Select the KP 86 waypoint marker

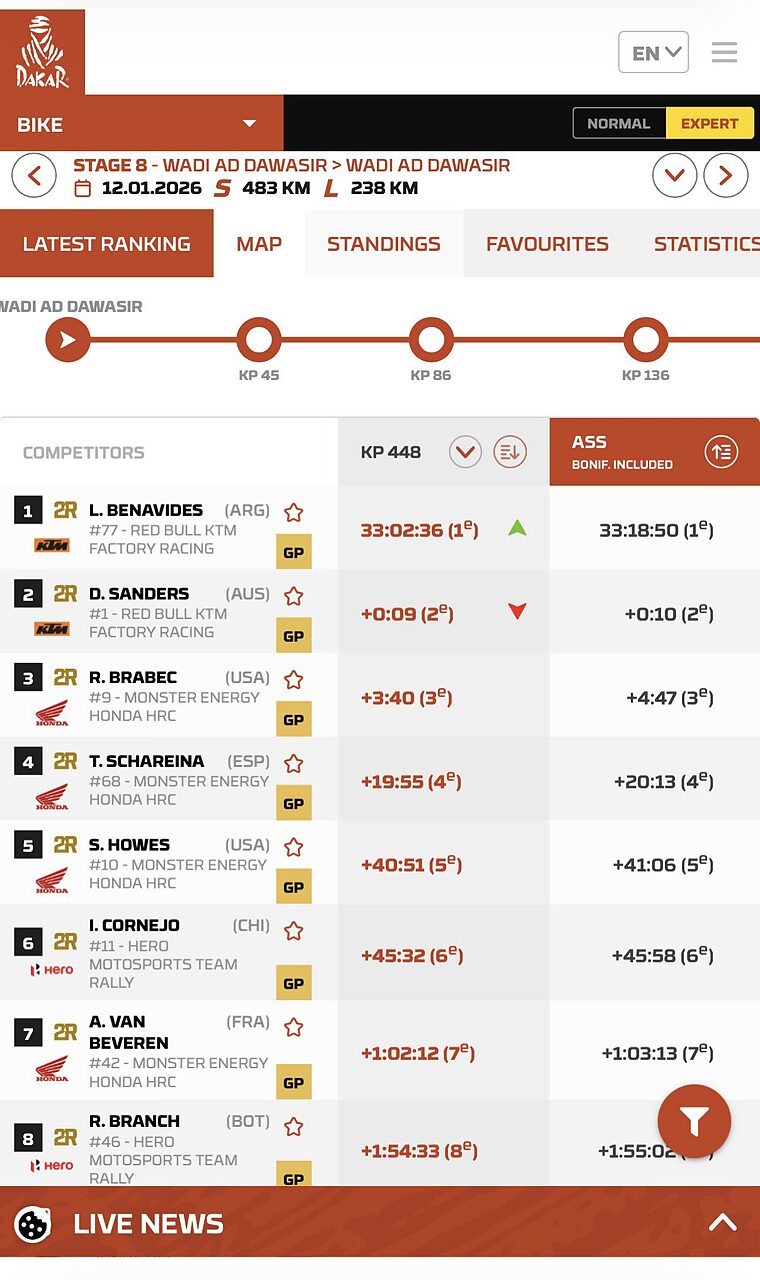click(430, 339)
